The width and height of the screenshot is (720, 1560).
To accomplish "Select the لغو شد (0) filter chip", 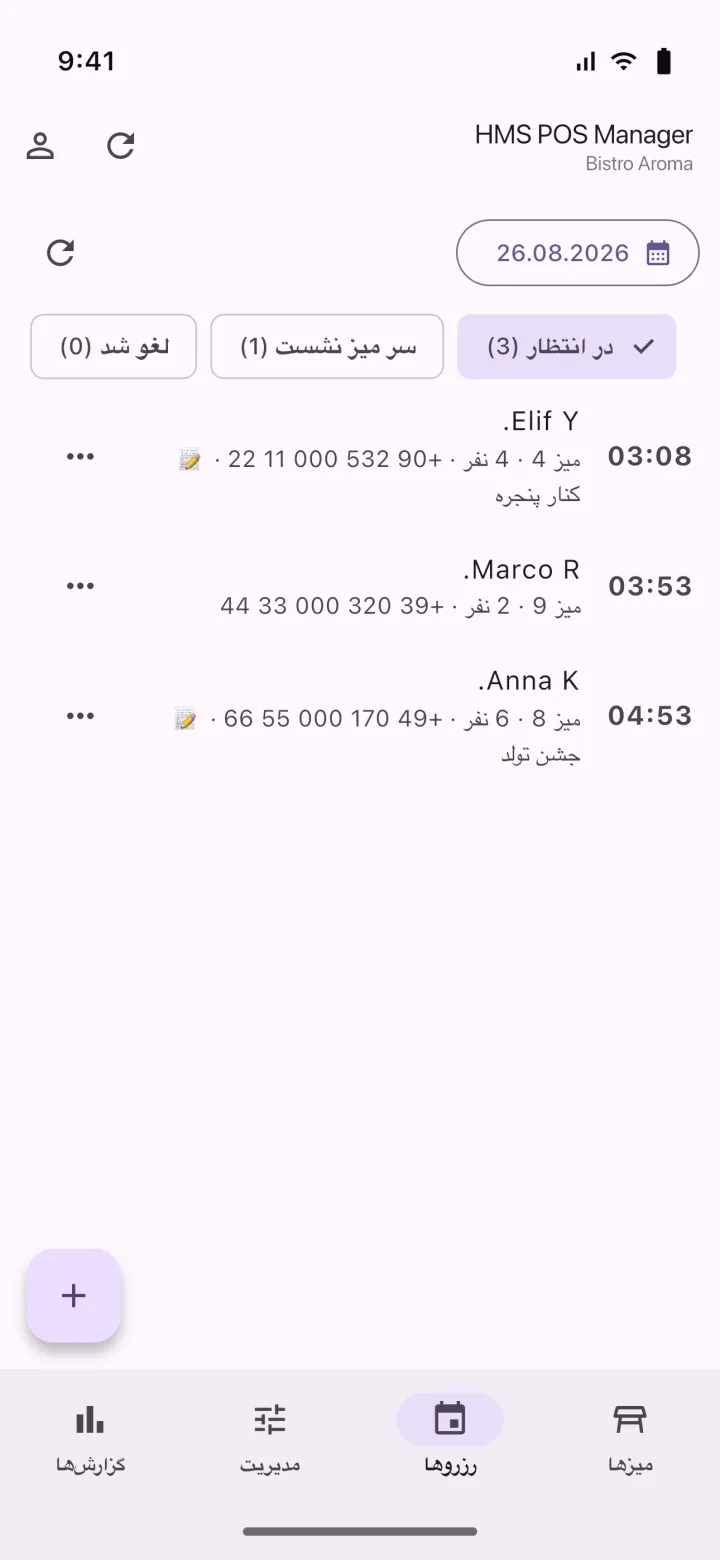I will 114,347.
